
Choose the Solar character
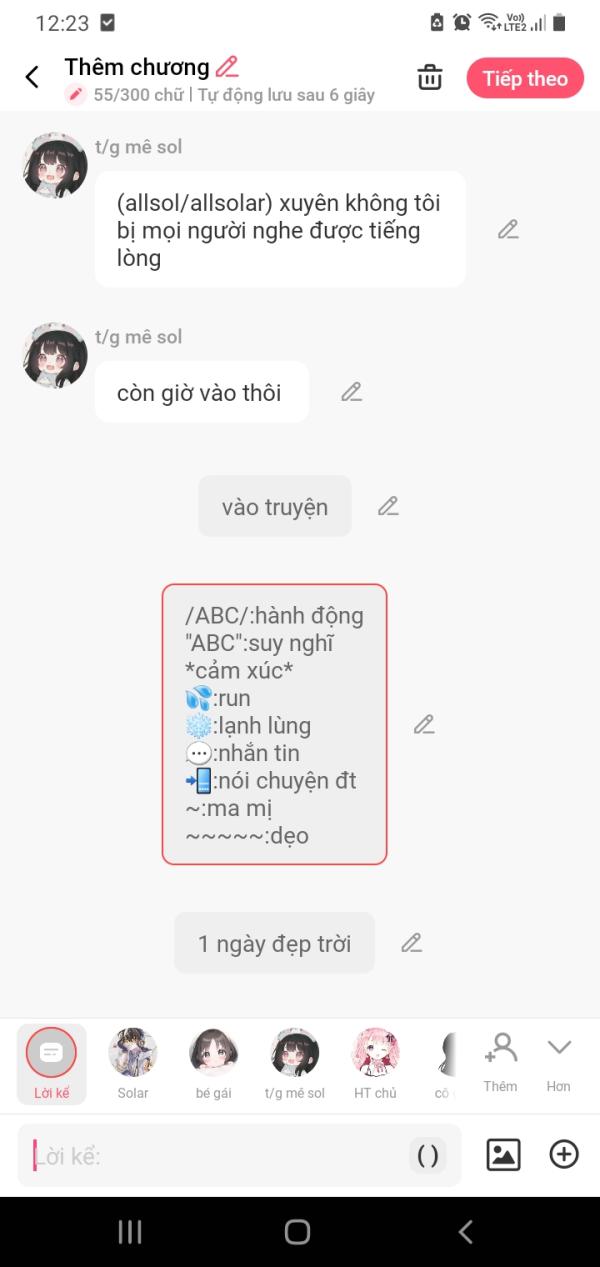pos(133,1064)
